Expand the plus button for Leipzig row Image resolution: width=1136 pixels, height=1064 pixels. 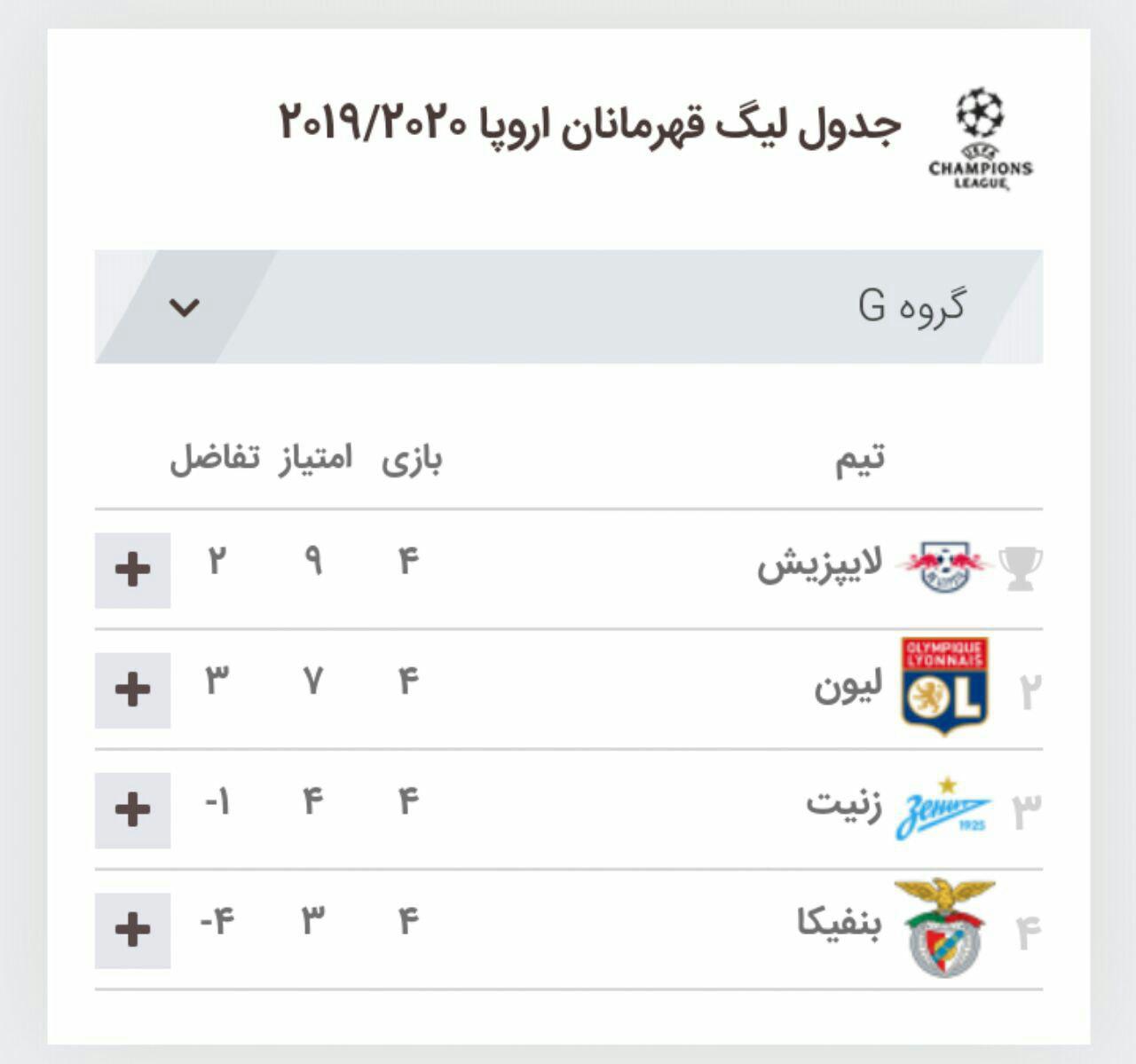(132, 570)
